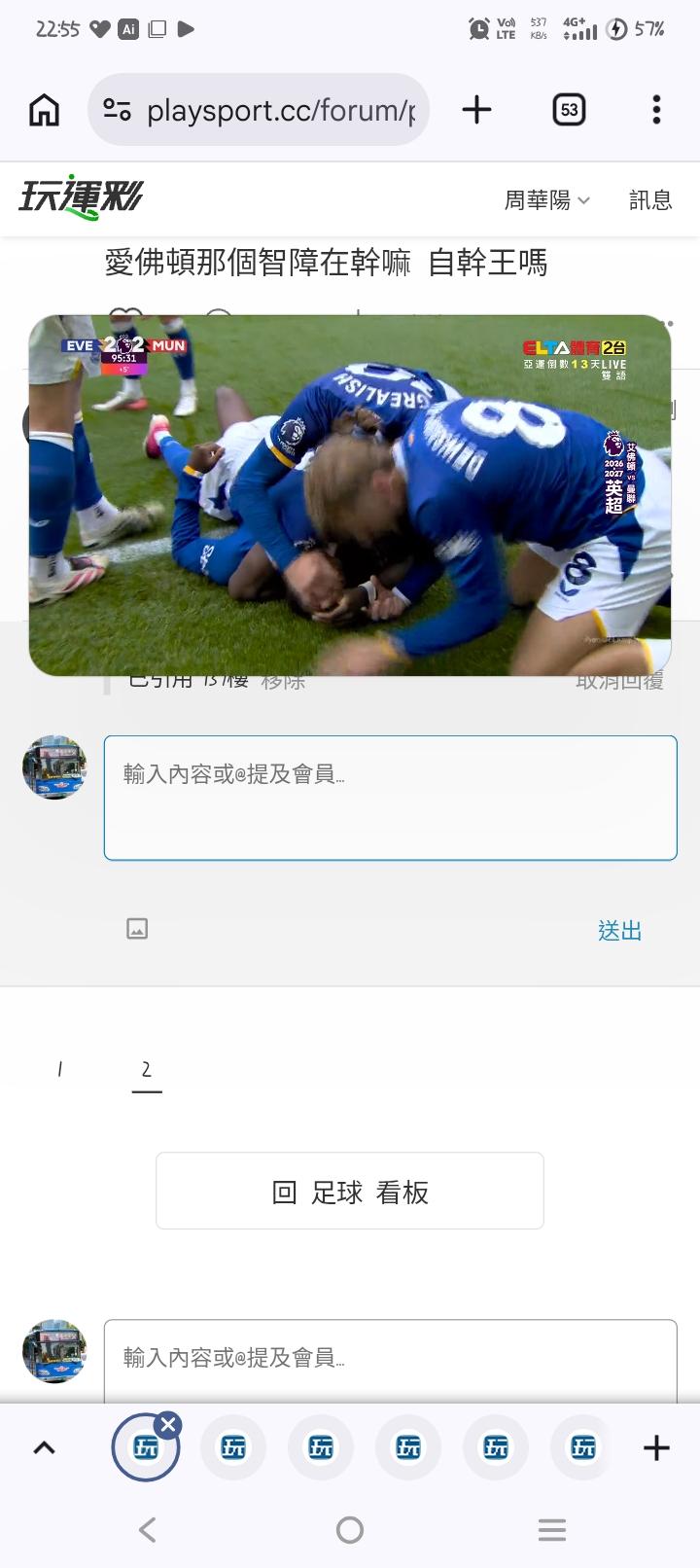Go back with the system back button
The width and height of the screenshot is (700, 1568).
(147, 1530)
